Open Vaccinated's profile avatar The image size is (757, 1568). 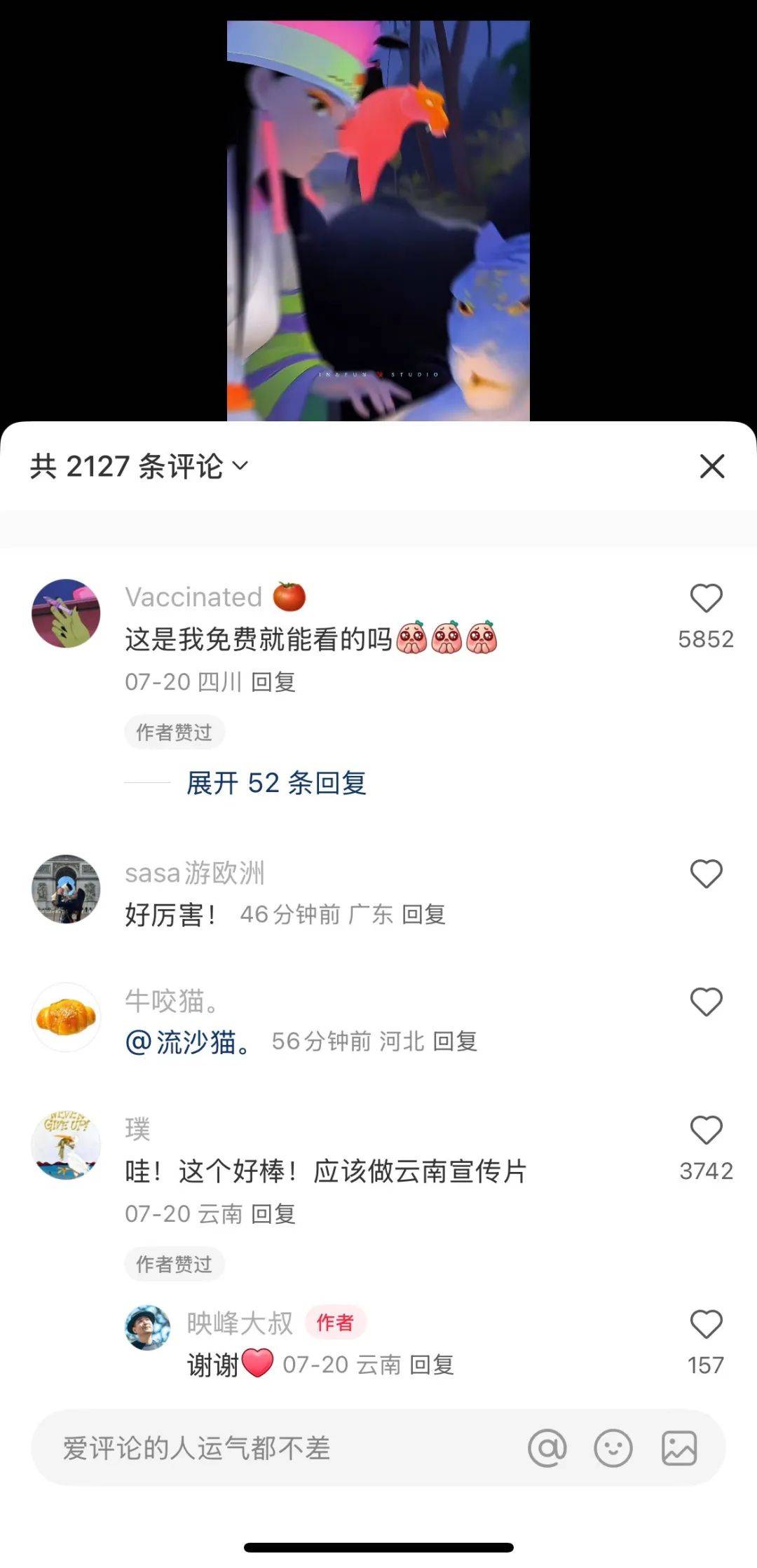click(x=66, y=613)
